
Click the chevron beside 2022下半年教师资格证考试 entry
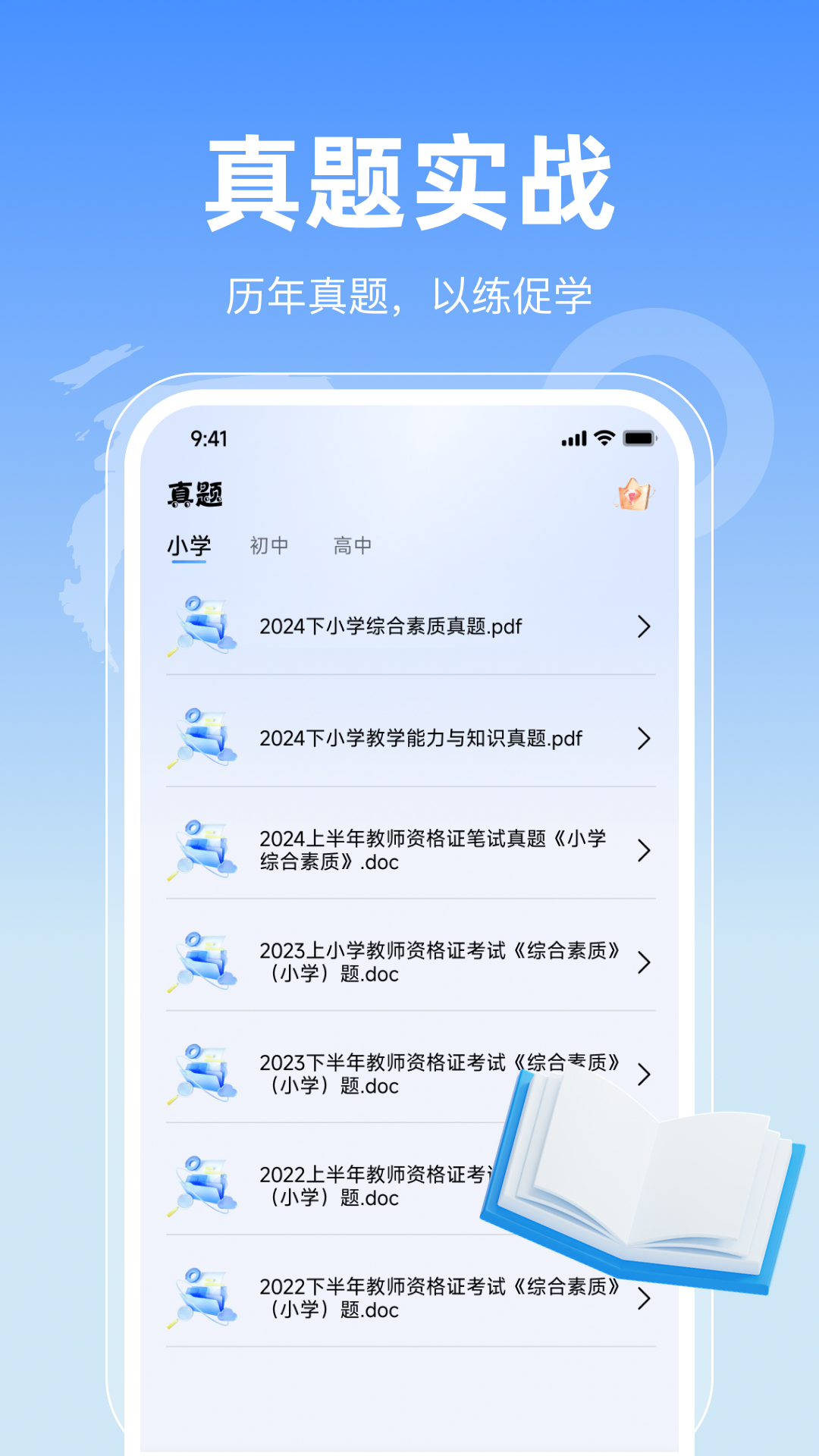click(644, 1297)
